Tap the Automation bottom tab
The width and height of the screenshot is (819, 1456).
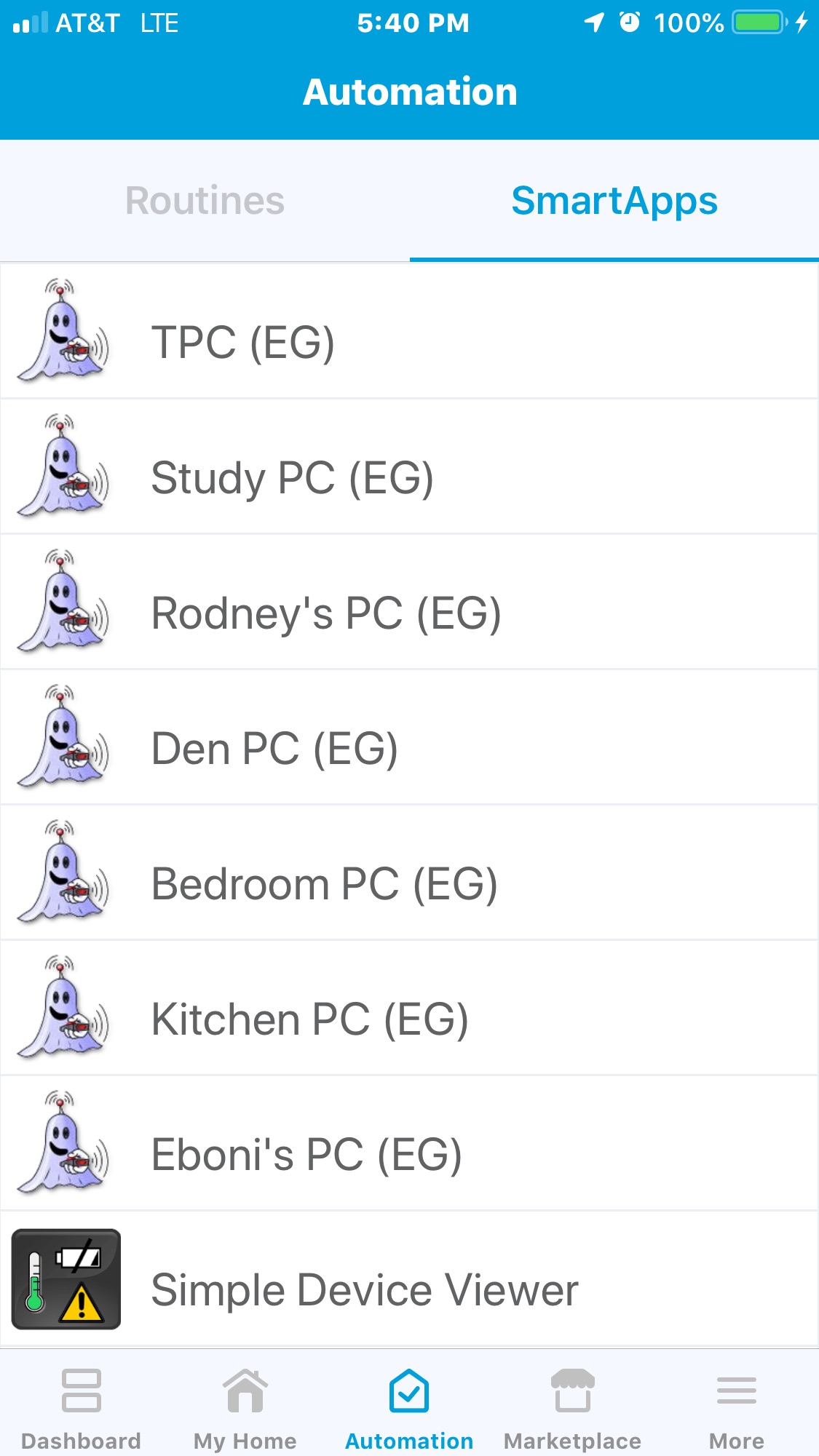(x=409, y=1407)
